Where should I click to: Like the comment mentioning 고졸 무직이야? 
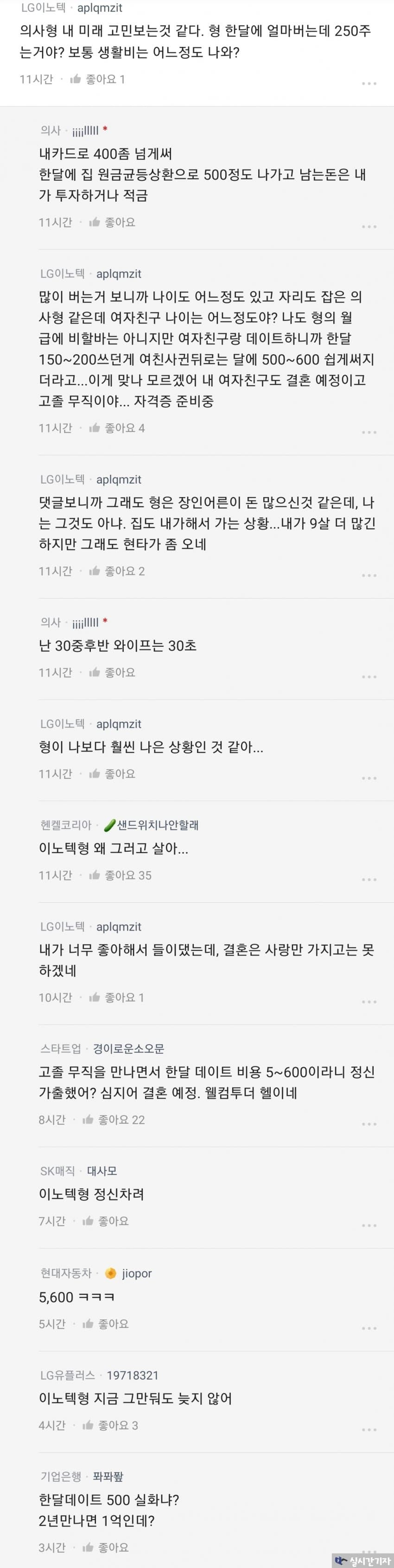[116, 428]
